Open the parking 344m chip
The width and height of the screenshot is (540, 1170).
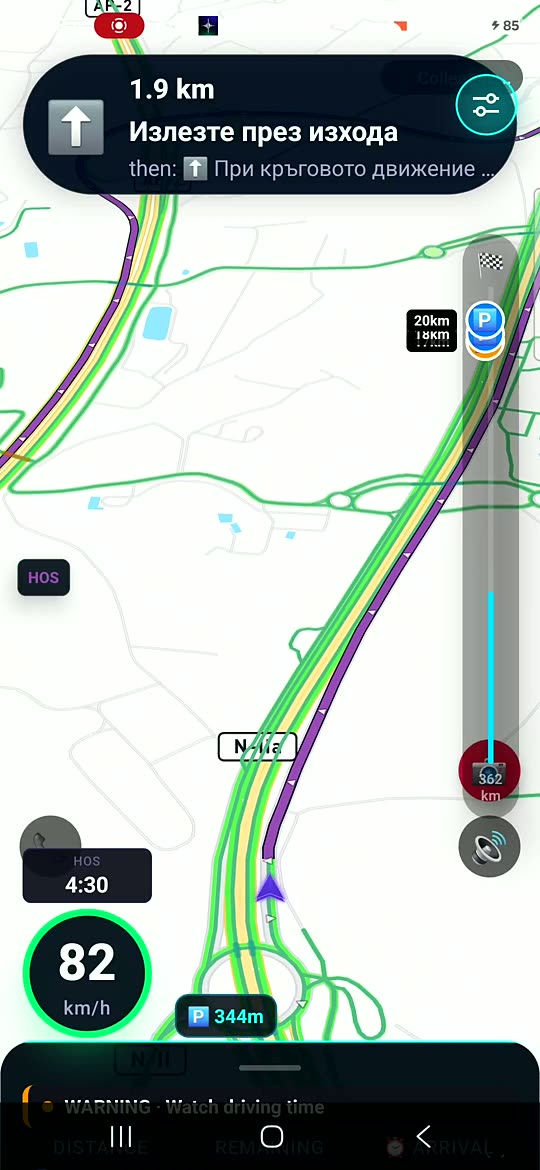[226, 1016]
